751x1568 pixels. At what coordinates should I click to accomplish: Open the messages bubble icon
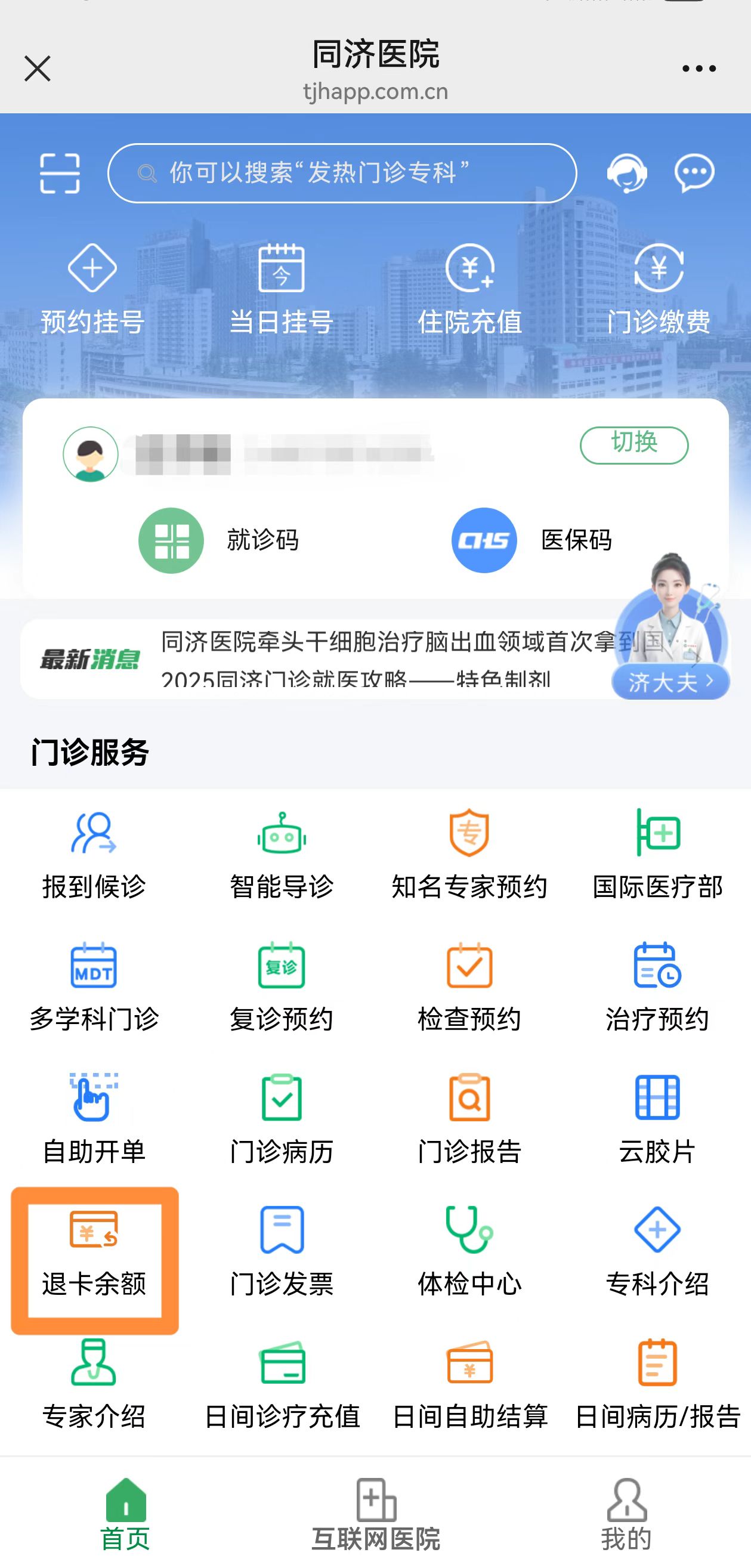pos(694,174)
